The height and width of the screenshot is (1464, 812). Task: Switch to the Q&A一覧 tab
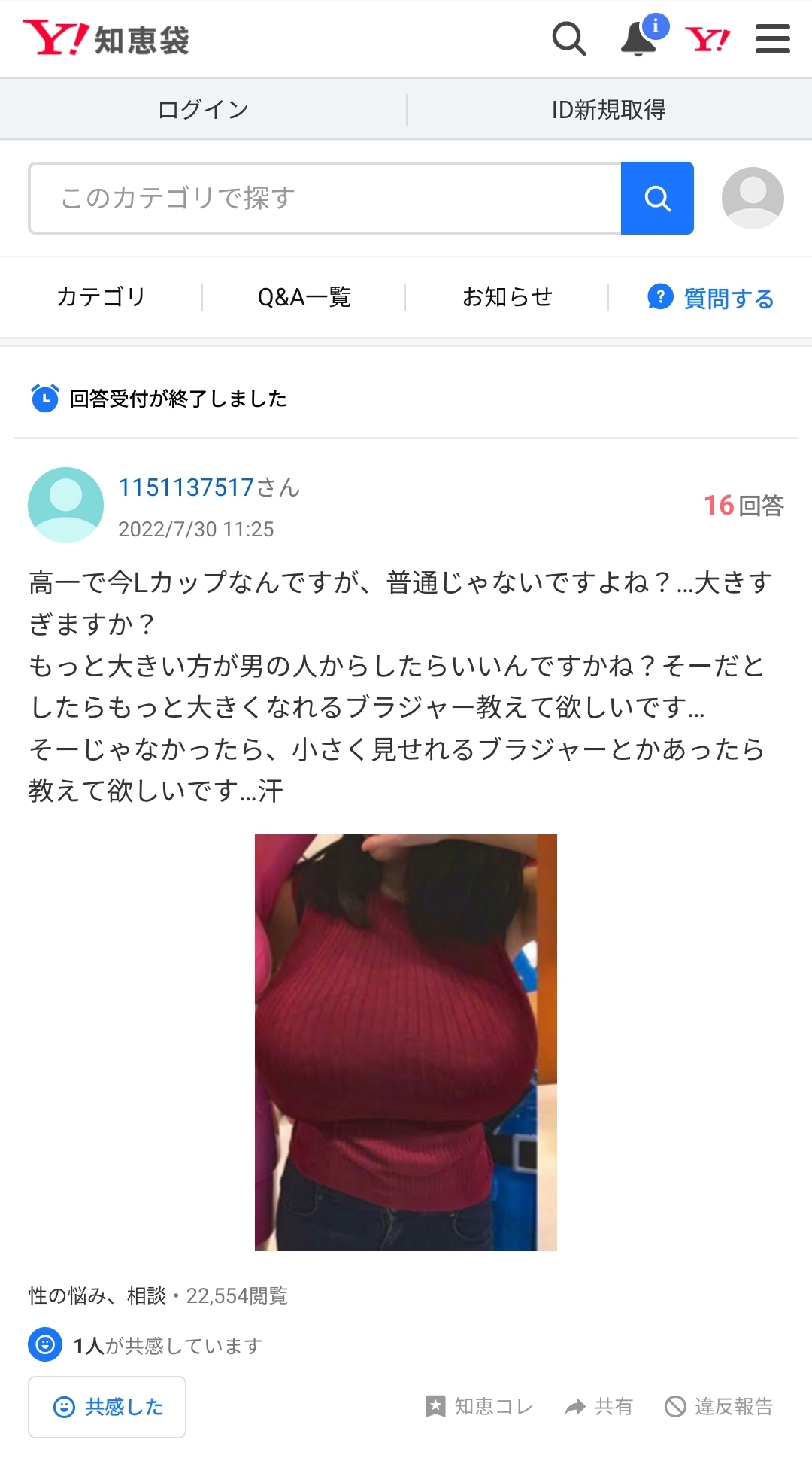[x=304, y=297]
